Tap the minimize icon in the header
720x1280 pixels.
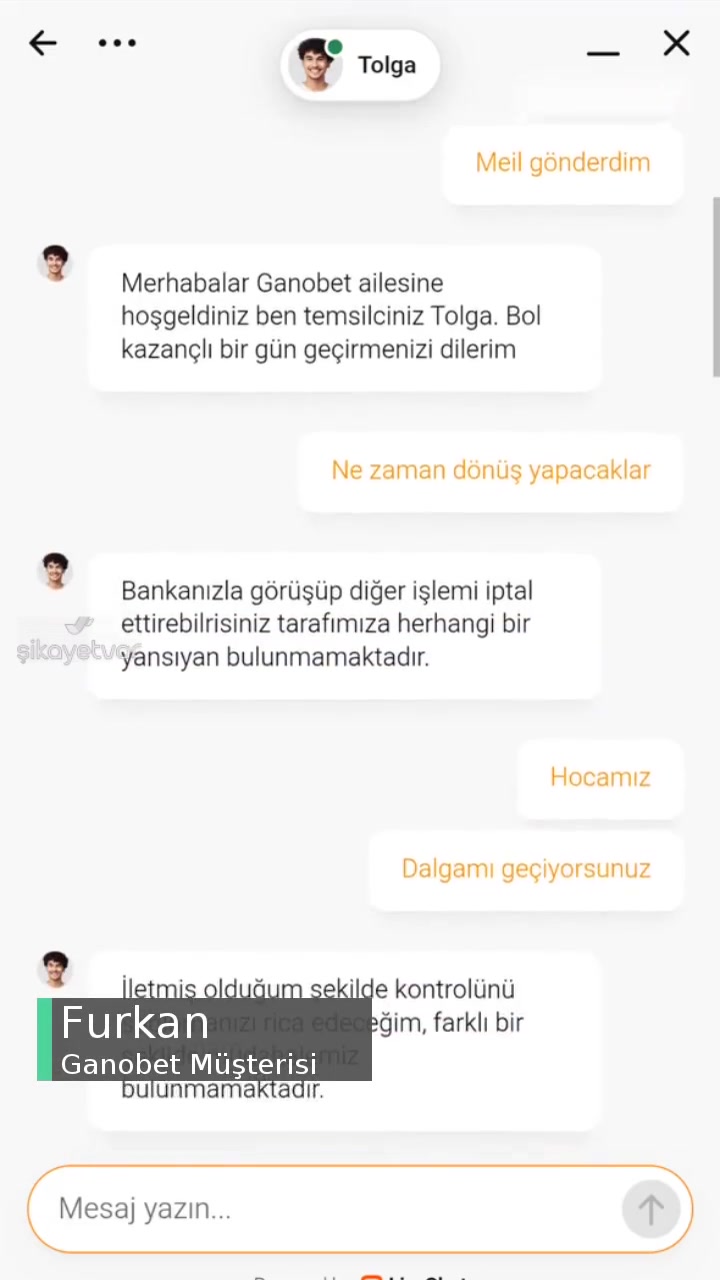(x=603, y=50)
